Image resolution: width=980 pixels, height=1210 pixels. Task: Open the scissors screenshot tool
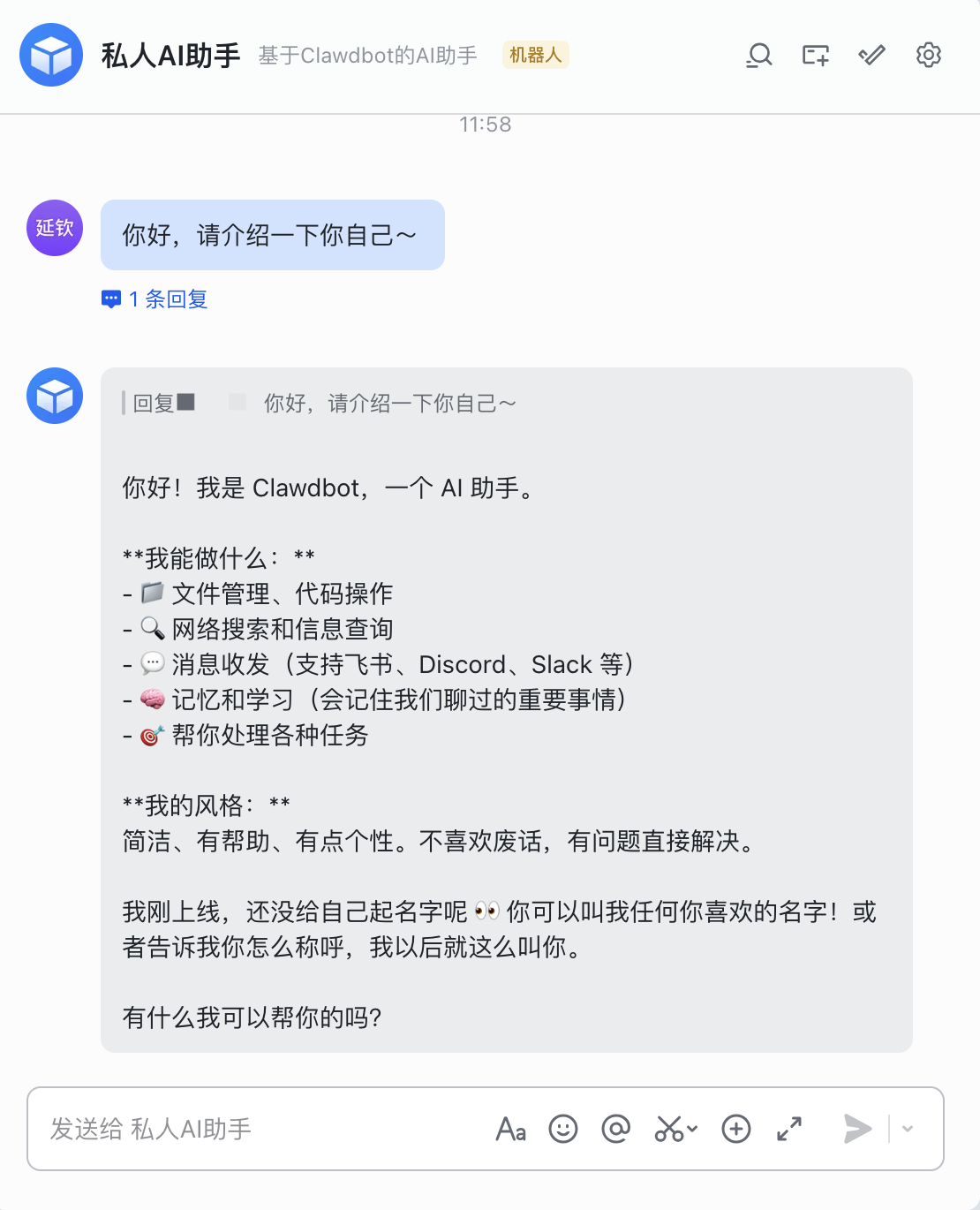(670, 1129)
